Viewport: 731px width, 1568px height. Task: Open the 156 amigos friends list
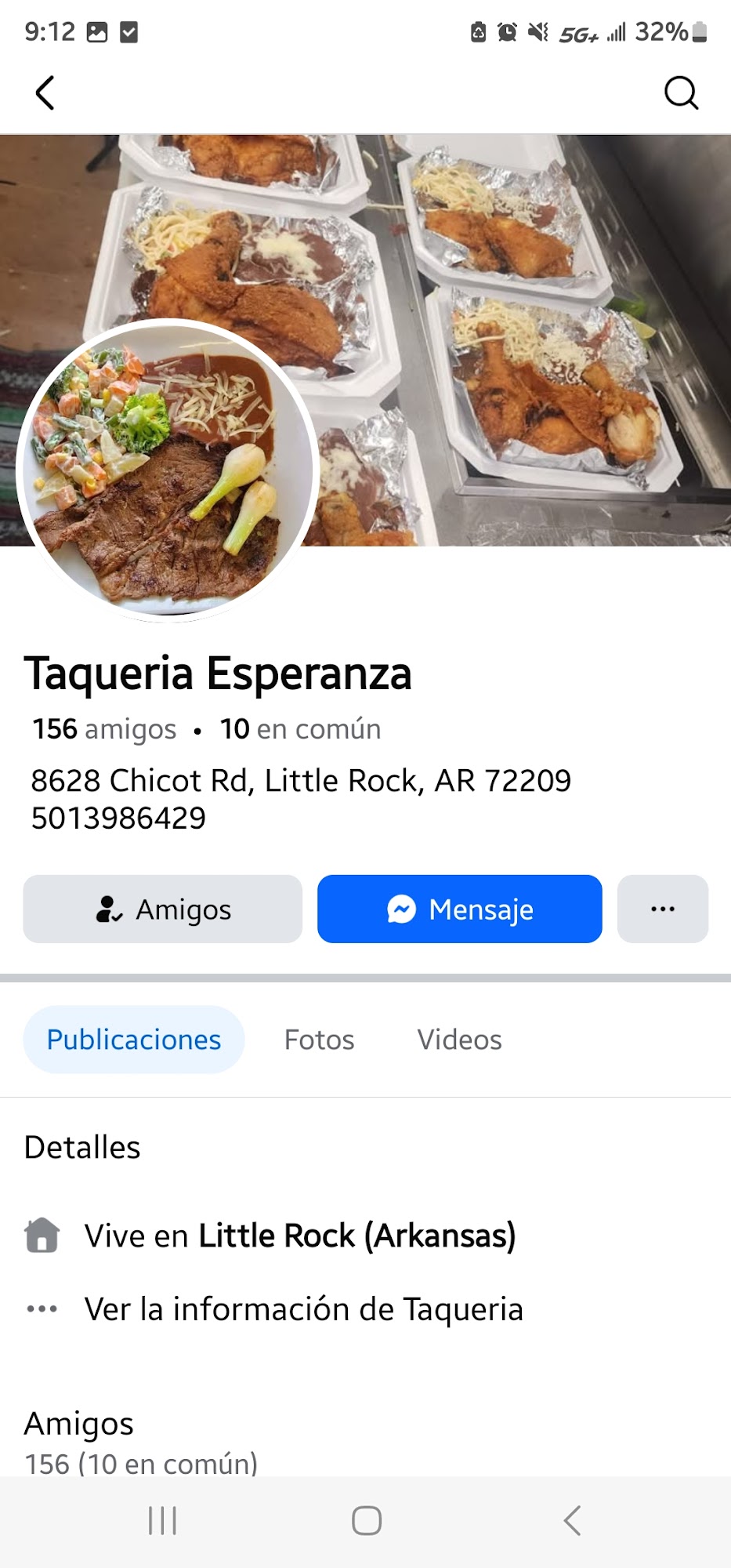(104, 729)
